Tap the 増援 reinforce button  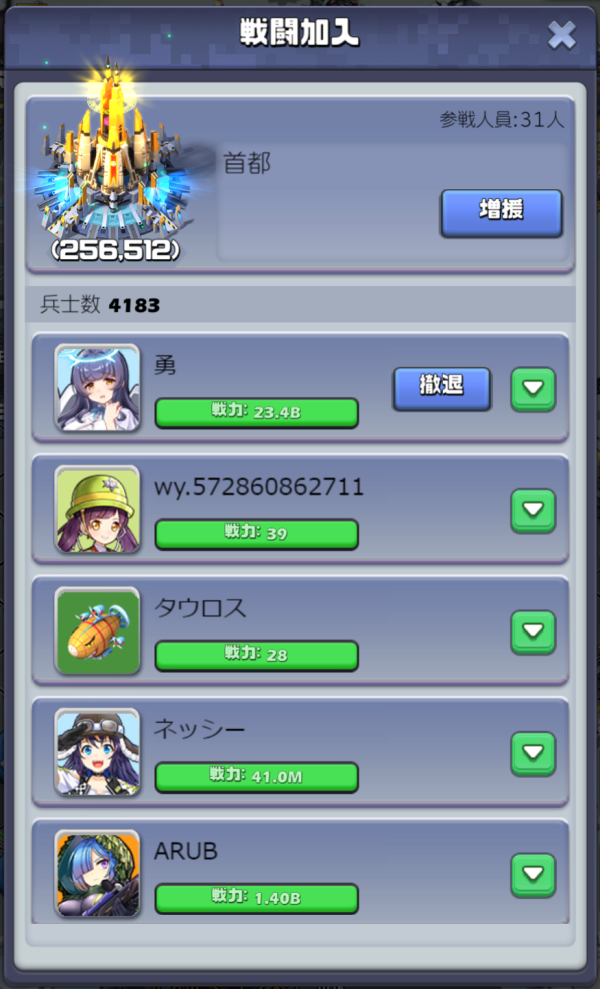coord(501,212)
